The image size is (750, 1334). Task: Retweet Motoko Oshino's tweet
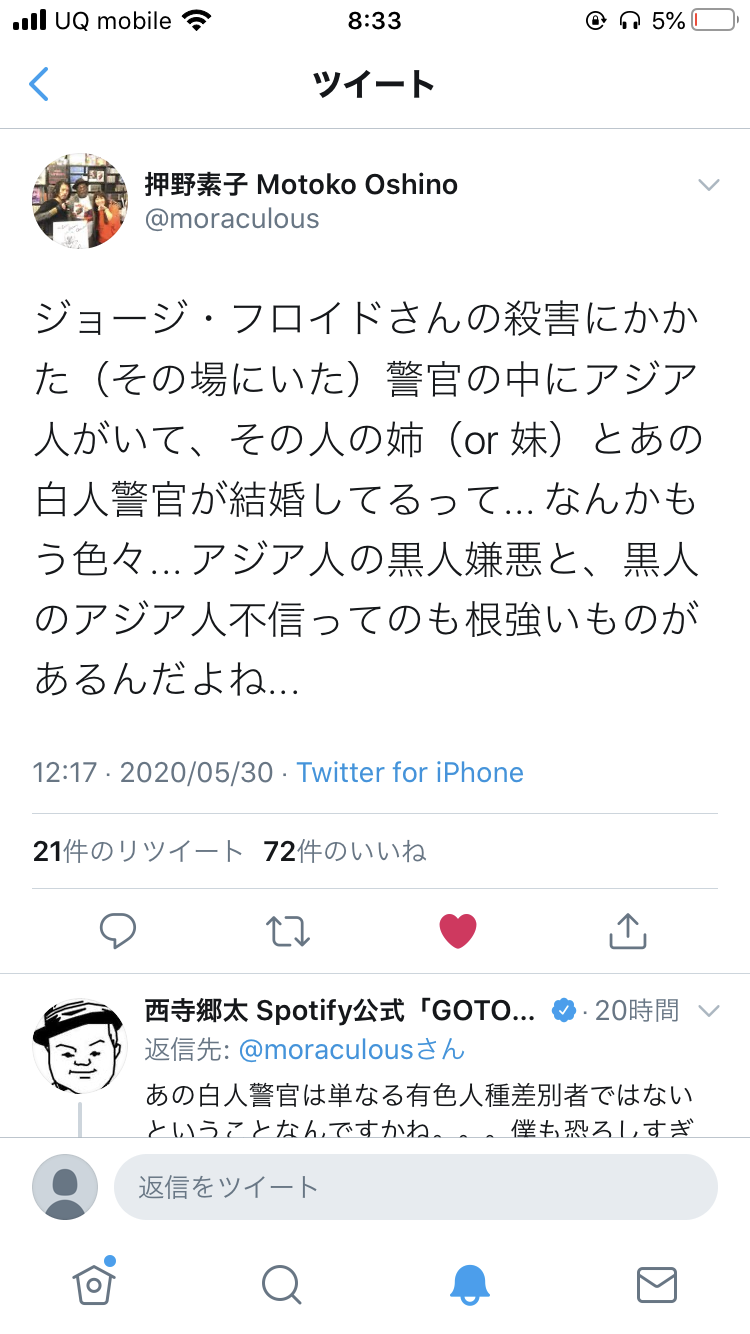click(x=288, y=931)
